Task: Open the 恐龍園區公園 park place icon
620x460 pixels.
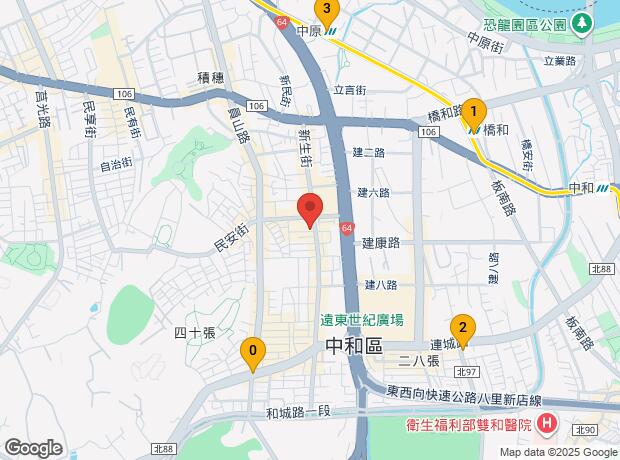Action: [581, 25]
